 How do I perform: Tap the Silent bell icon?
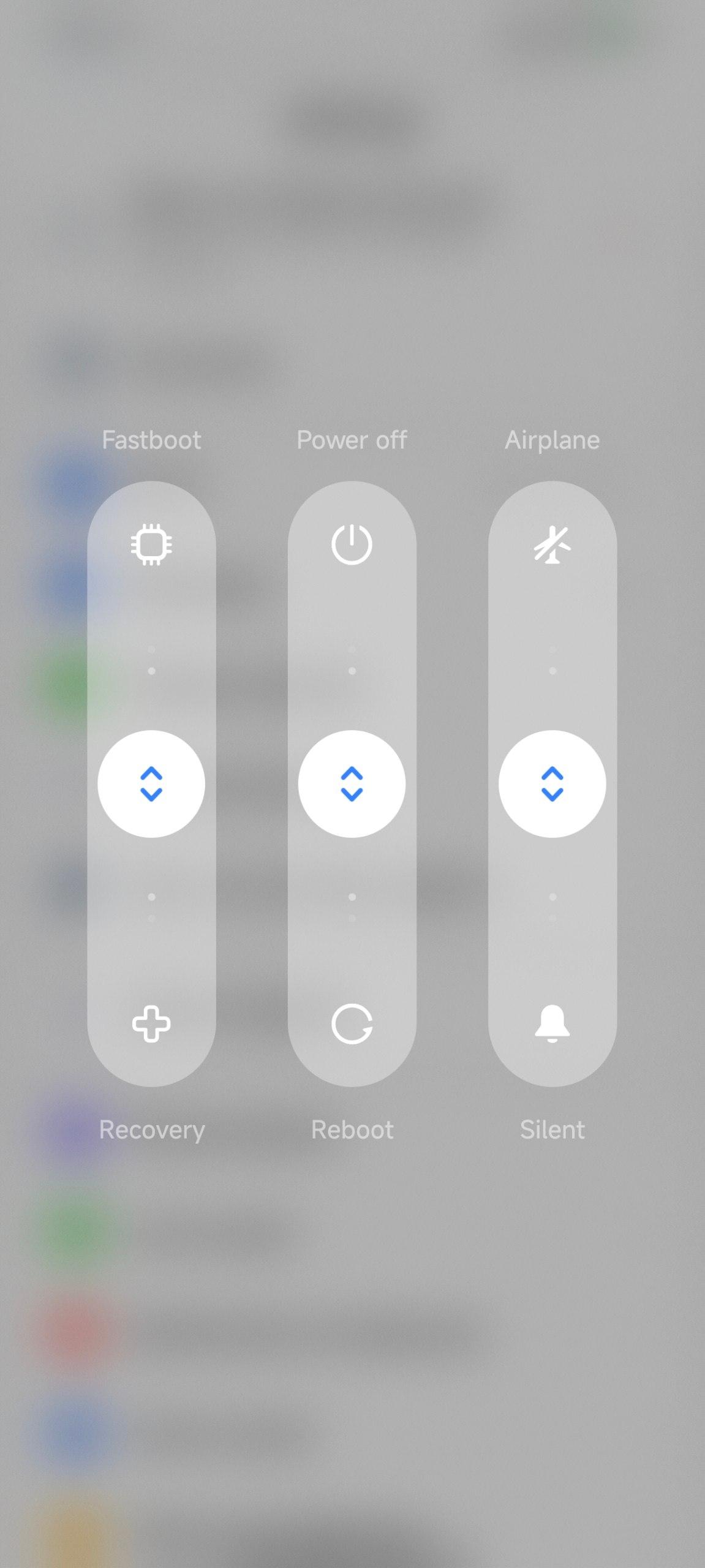[x=552, y=1023]
